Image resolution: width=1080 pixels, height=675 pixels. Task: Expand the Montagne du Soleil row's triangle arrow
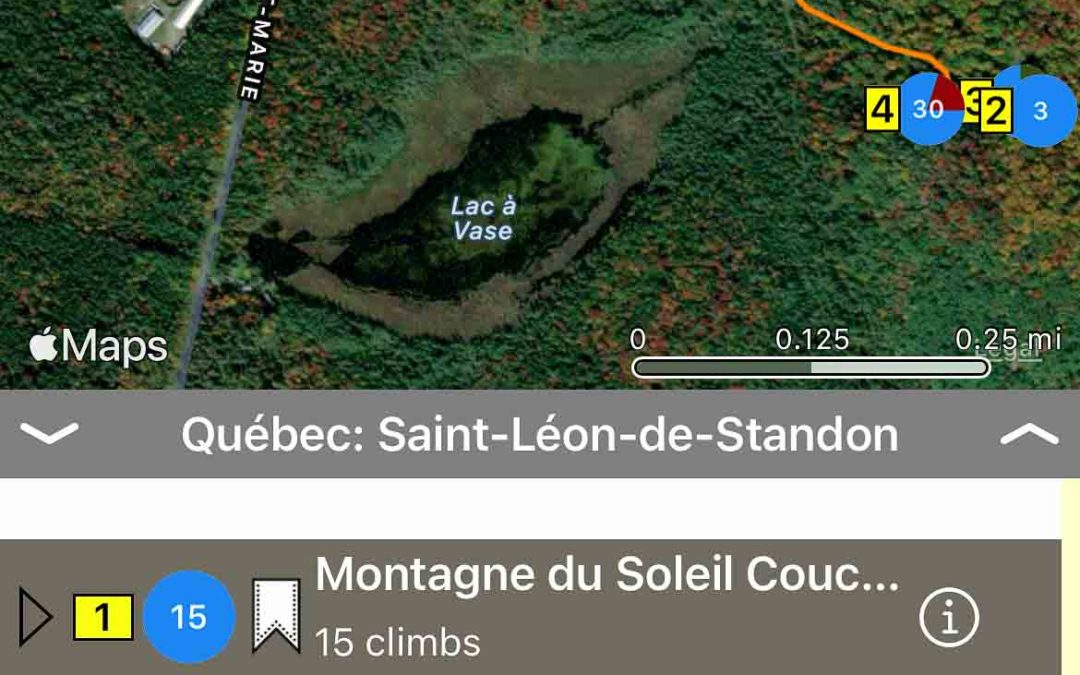pyautogui.click(x=35, y=617)
